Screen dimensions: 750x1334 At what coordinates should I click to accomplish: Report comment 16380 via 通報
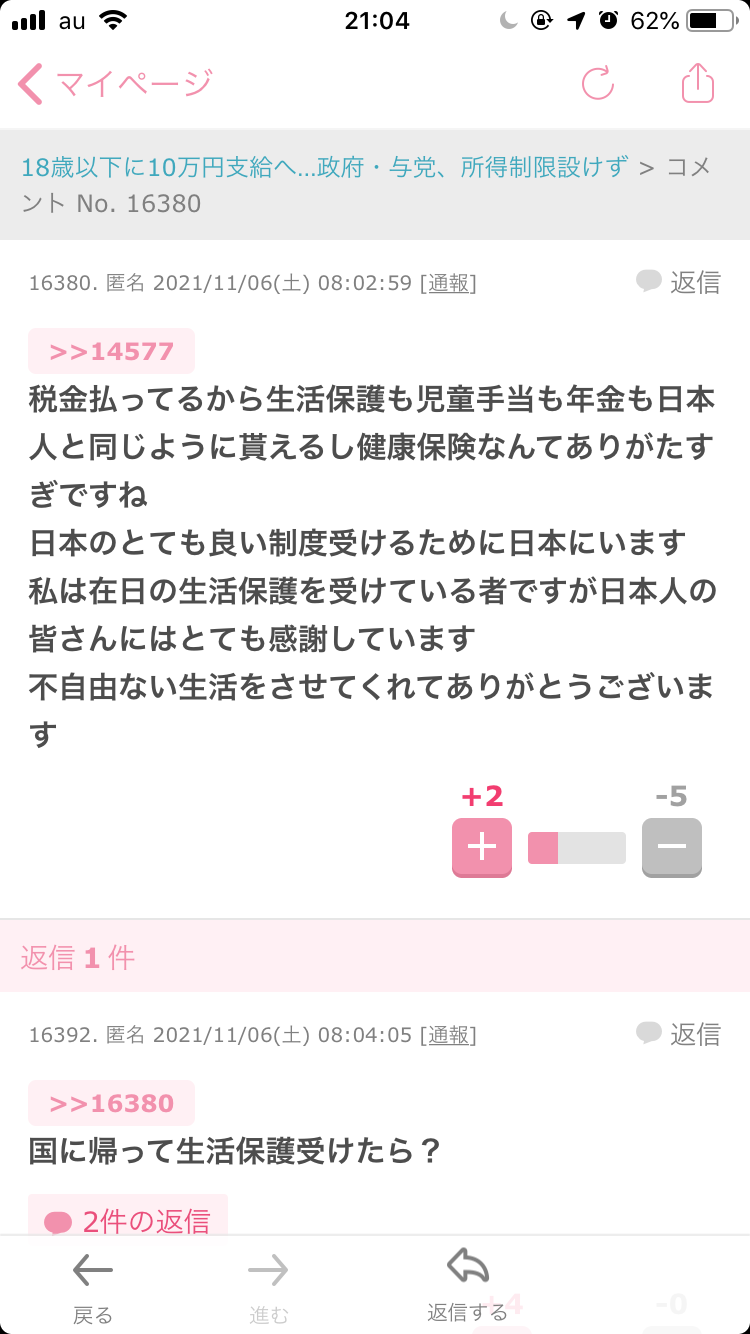click(x=448, y=283)
